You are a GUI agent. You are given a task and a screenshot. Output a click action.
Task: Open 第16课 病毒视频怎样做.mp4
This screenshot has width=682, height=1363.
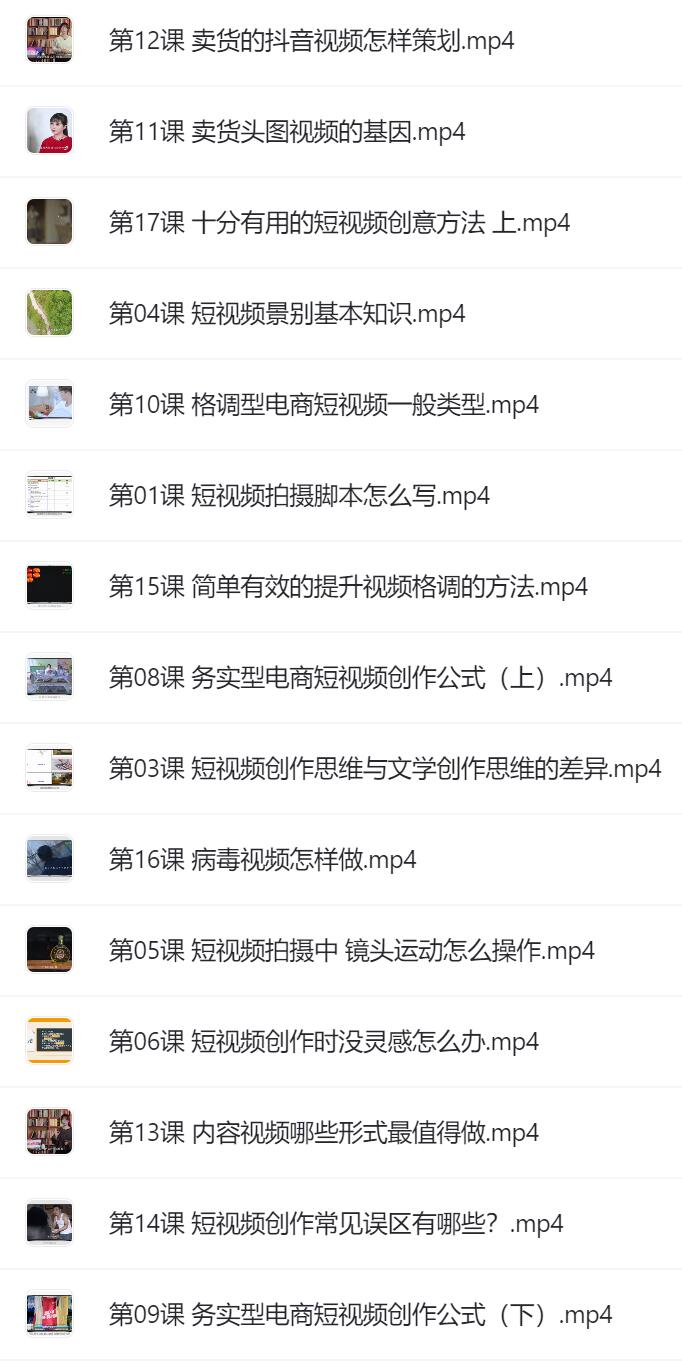(262, 860)
